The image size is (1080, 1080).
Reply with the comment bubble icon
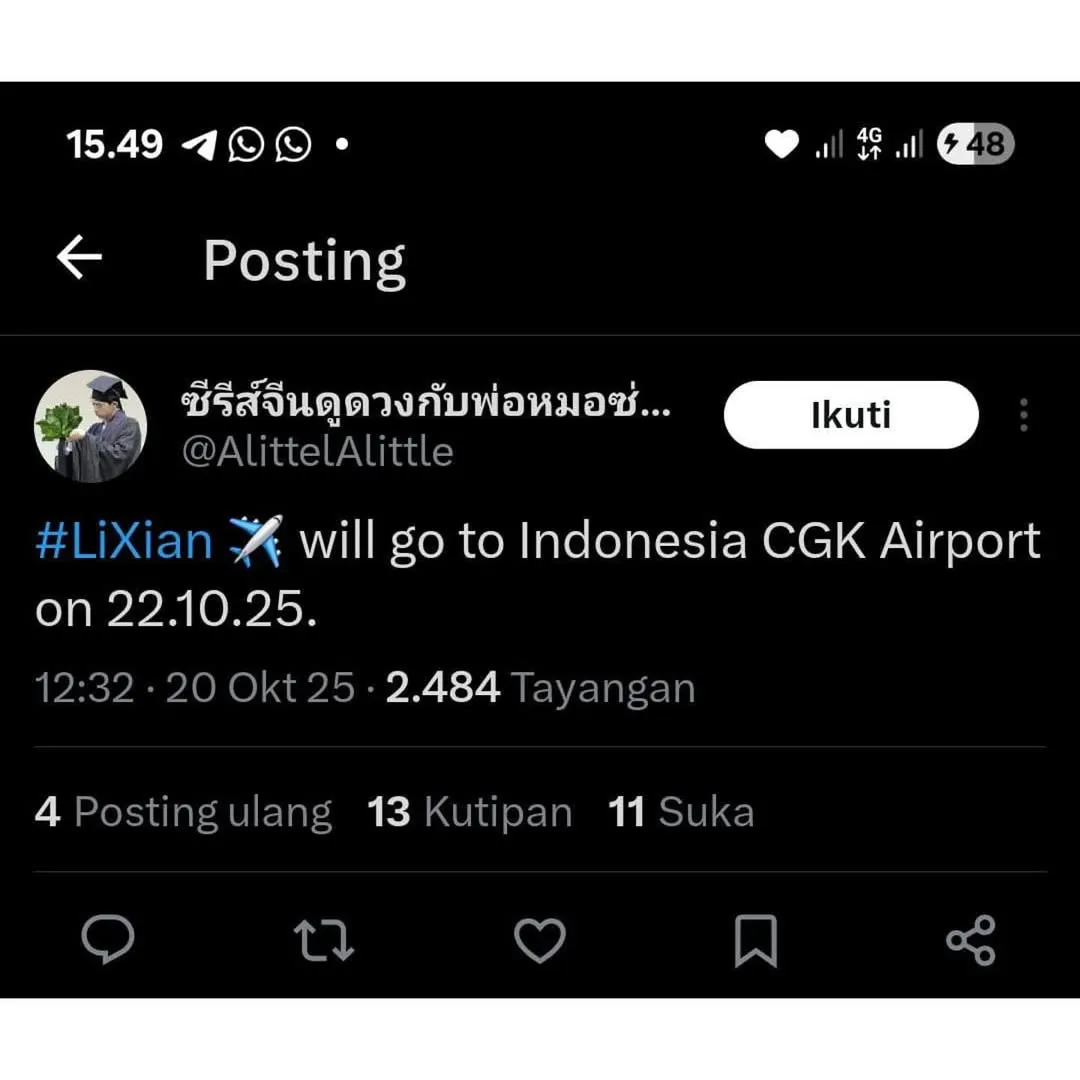click(107, 941)
